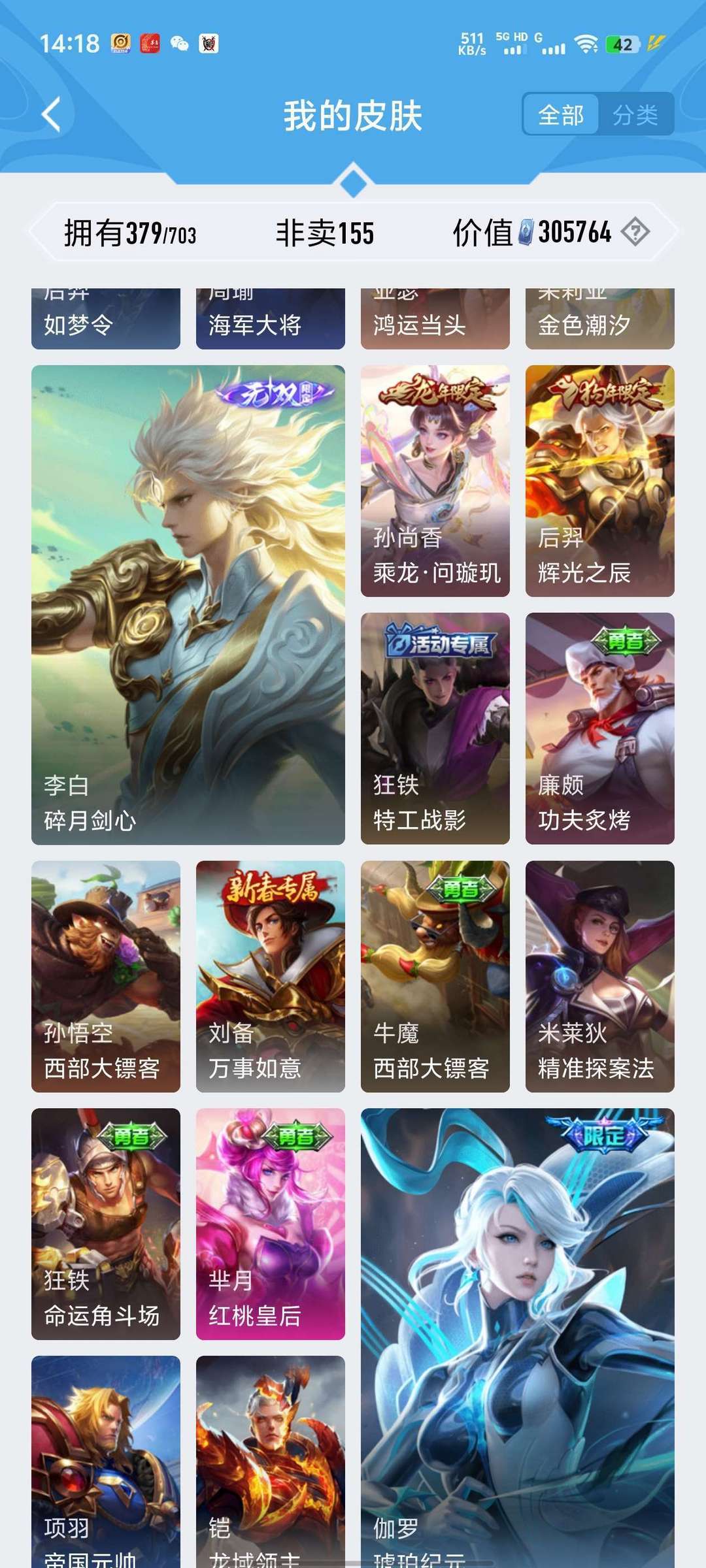
Task: Open 孙悟空 西部大镖客 skin
Action: [x=106, y=976]
